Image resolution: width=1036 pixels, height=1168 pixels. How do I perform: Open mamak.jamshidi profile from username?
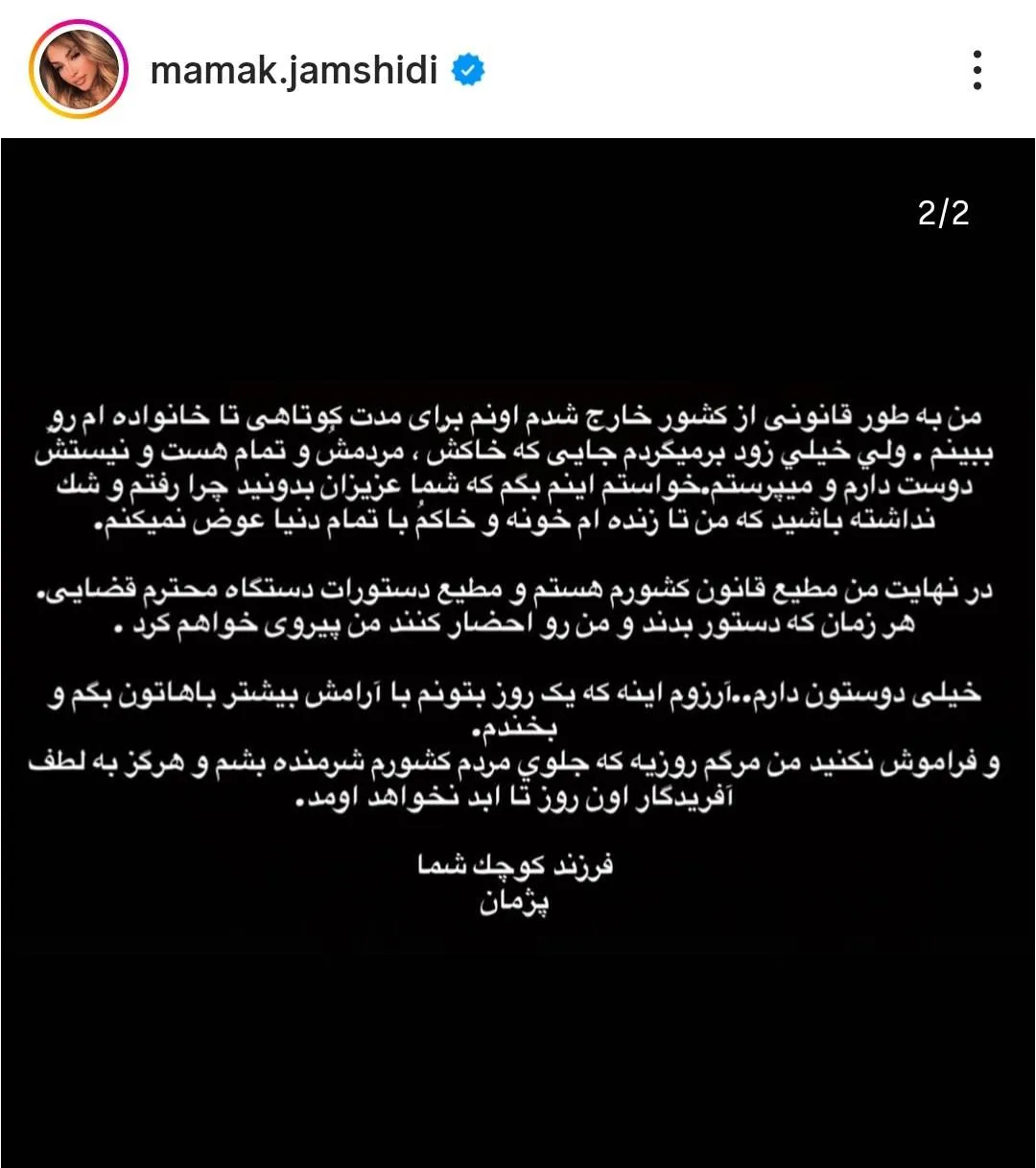(297, 69)
